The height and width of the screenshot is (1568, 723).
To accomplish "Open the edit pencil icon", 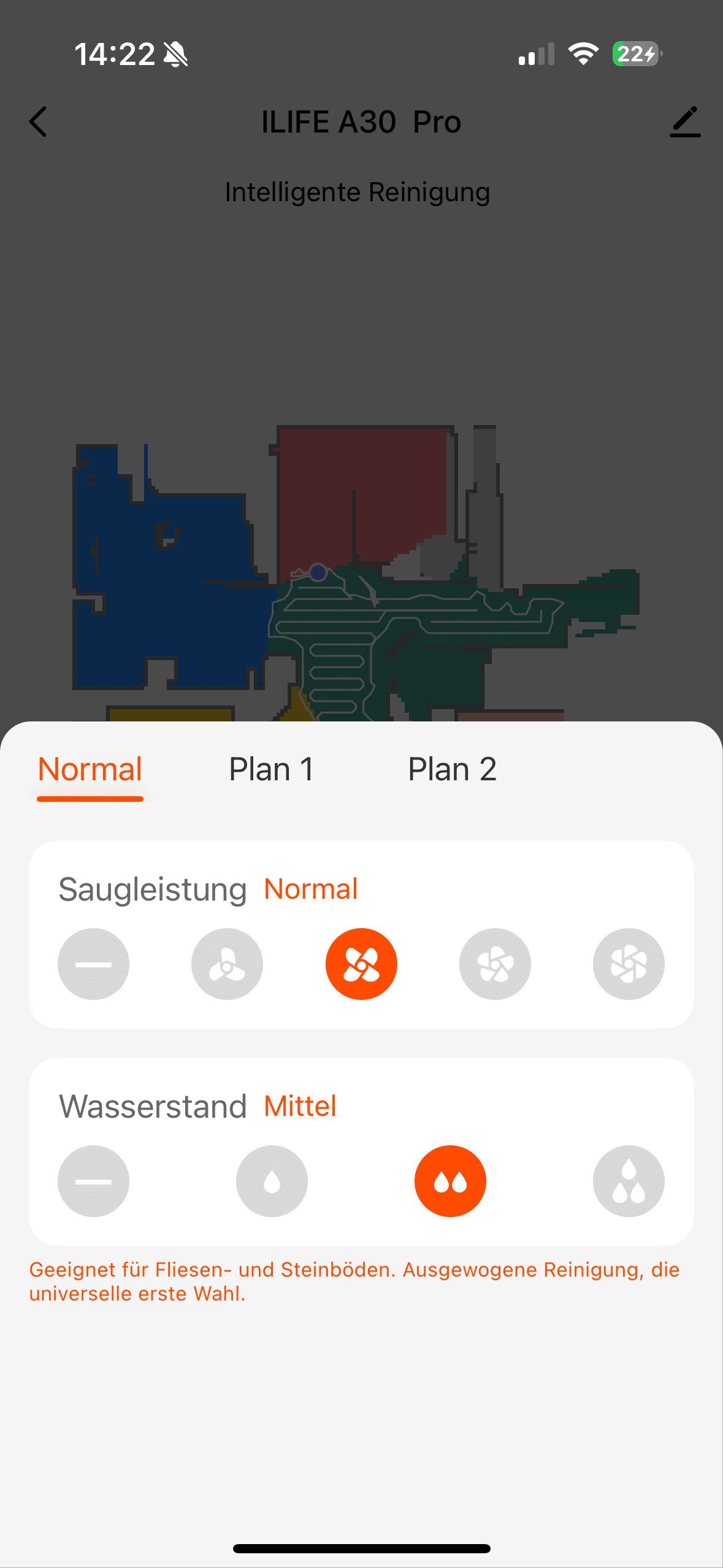I will [684, 121].
